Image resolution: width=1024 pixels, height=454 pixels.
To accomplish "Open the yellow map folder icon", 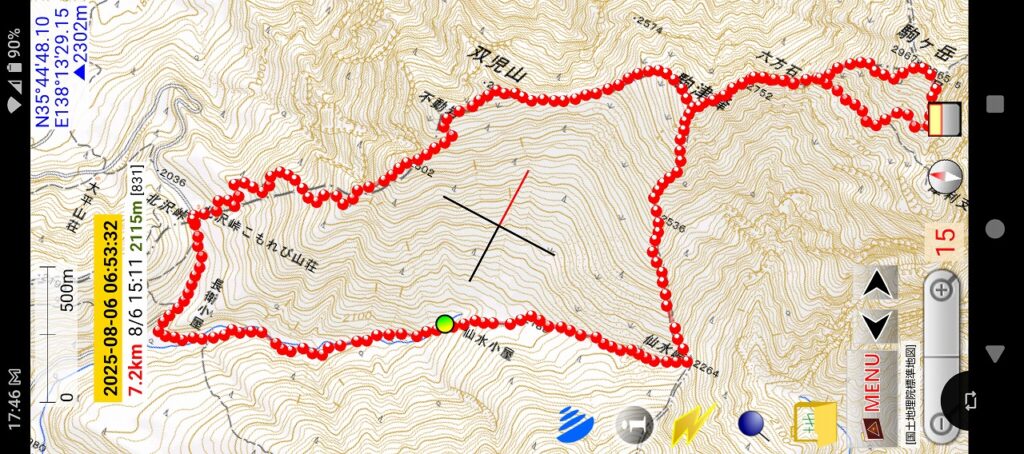I will [x=814, y=423].
